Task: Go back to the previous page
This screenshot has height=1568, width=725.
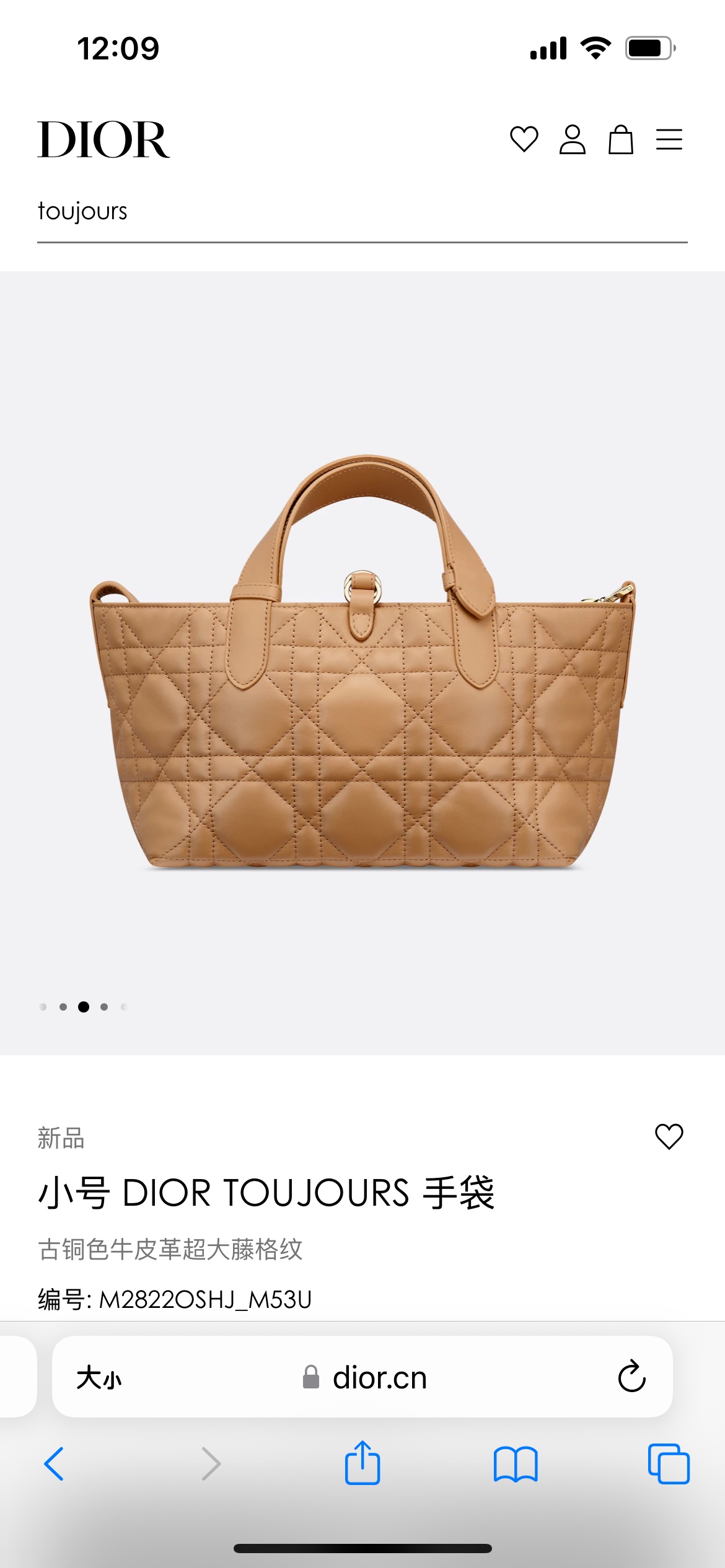Action: coord(55,1464)
